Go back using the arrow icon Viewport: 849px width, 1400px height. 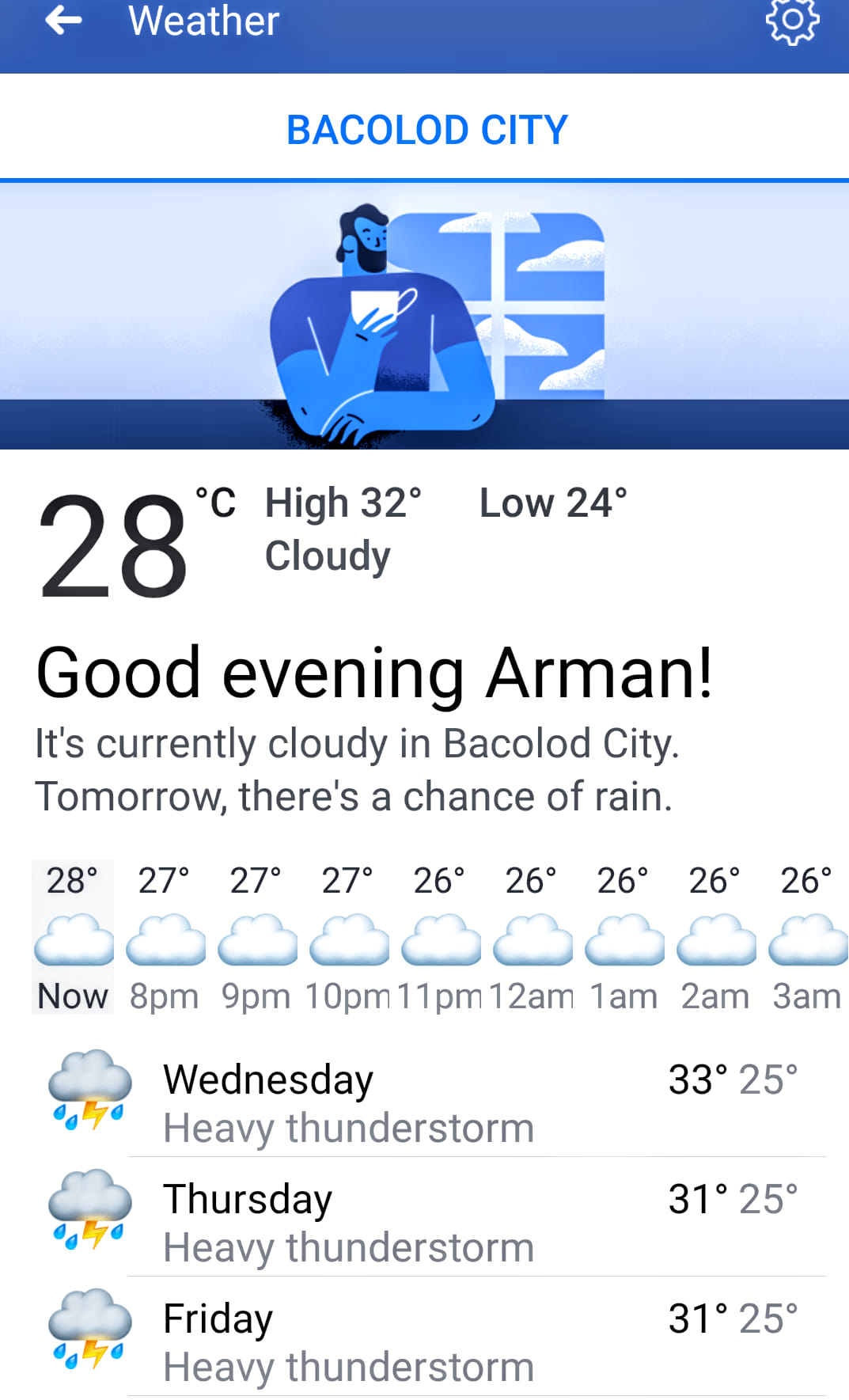(64, 21)
